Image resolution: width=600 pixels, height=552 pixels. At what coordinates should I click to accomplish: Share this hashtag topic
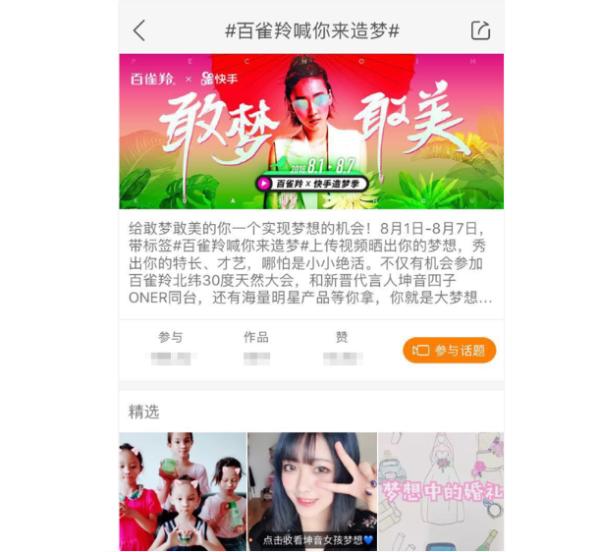pyautogui.click(x=481, y=31)
